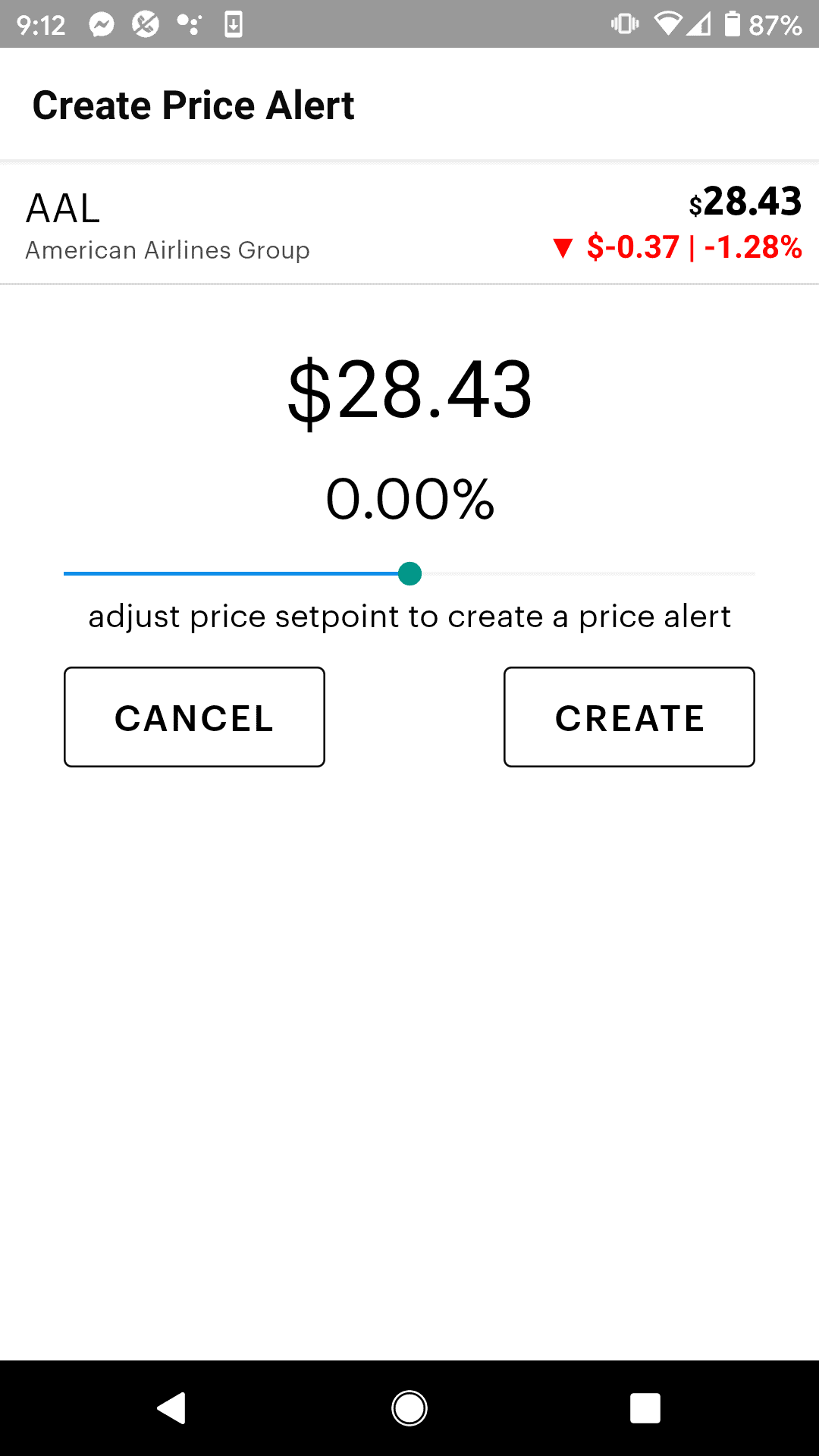819x1456 pixels.
Task: Select the AAL ticker symbol
Action: (x=64, y=208)
